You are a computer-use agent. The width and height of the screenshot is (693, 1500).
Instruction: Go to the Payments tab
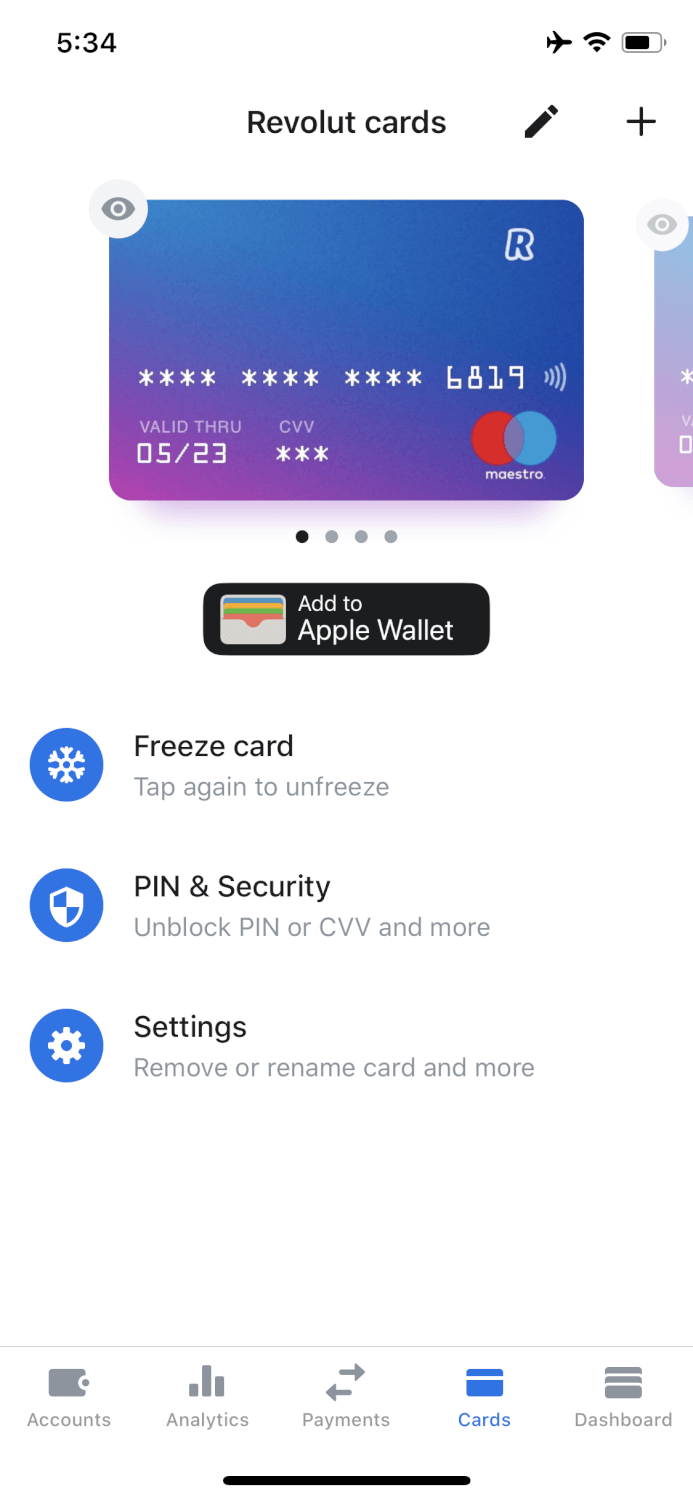[346, 1398]
